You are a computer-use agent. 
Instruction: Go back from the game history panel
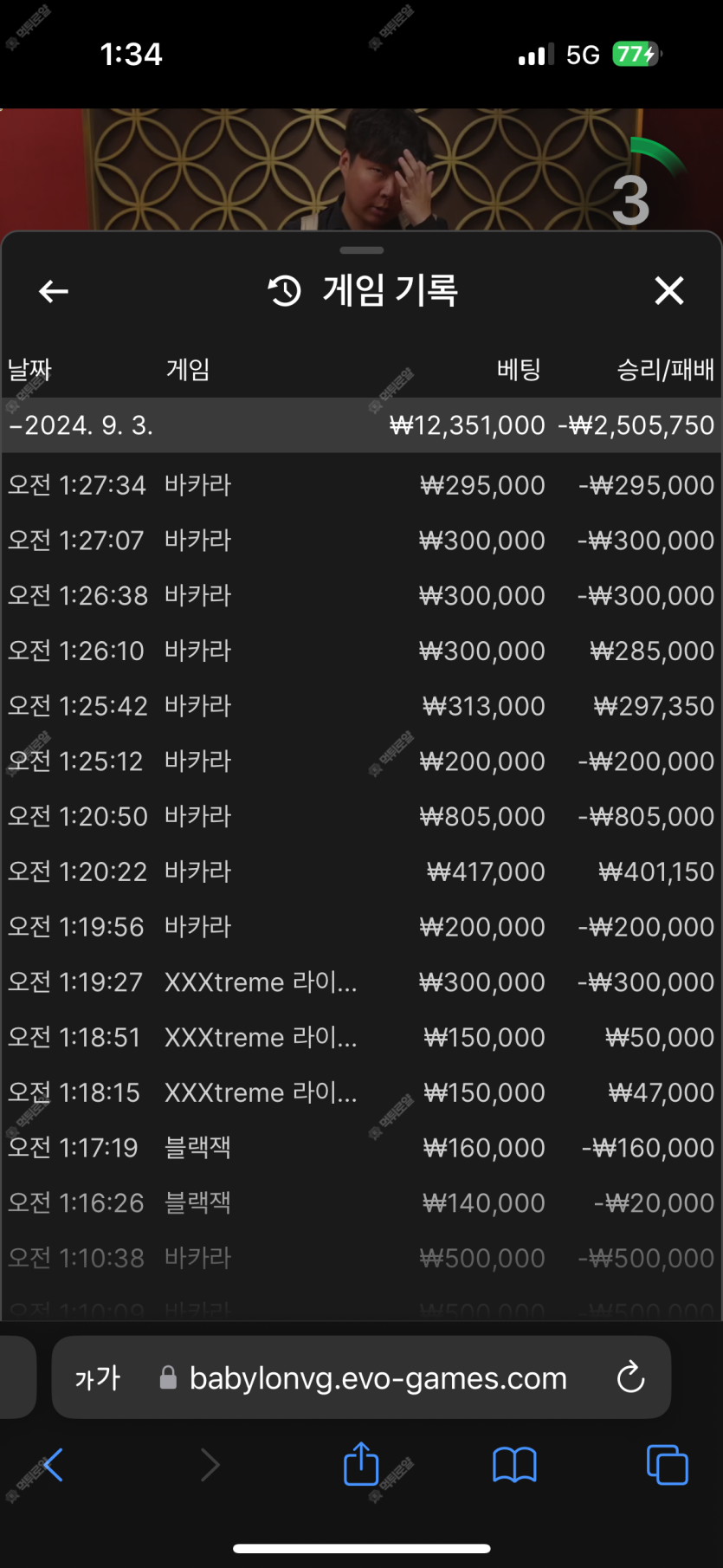54,291
